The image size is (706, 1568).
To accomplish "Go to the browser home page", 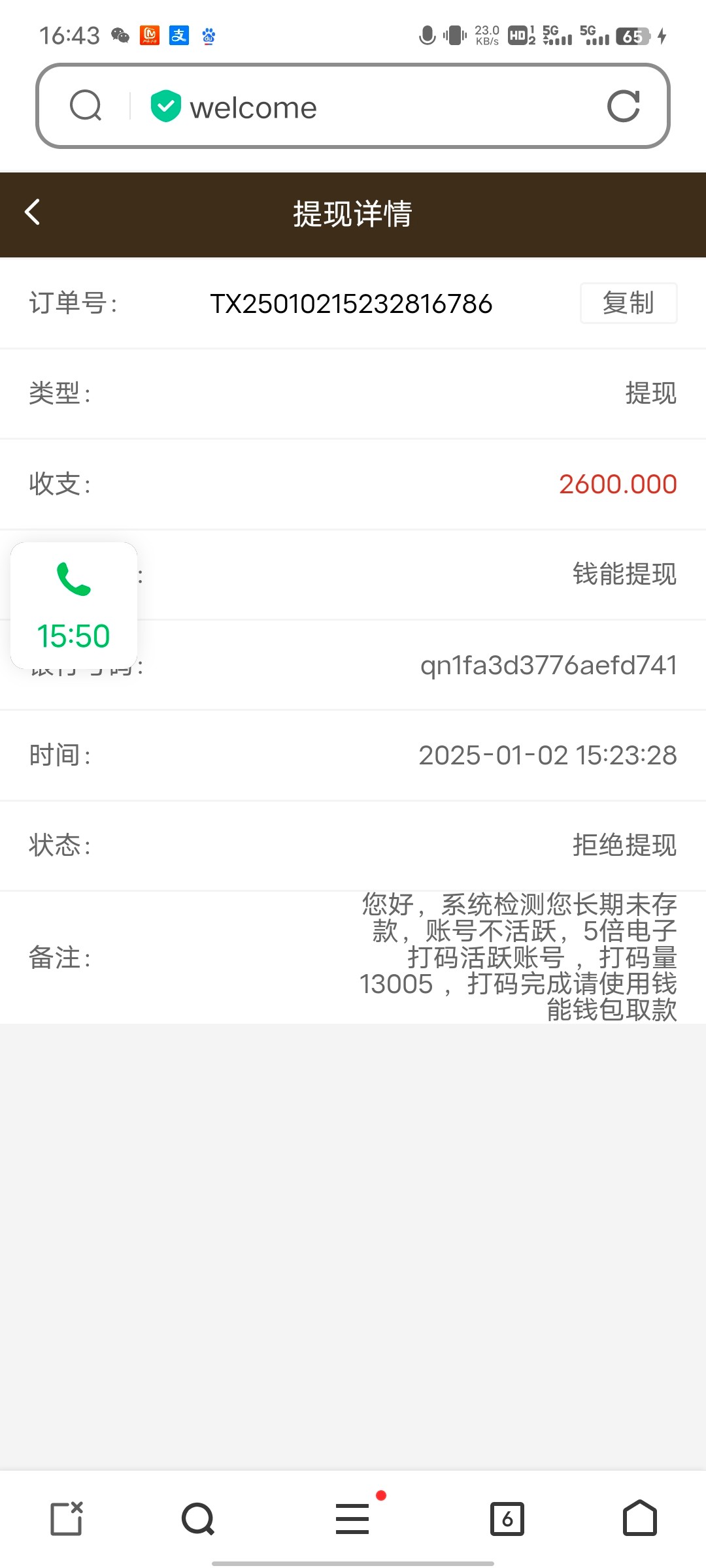I will [639, 1518].
